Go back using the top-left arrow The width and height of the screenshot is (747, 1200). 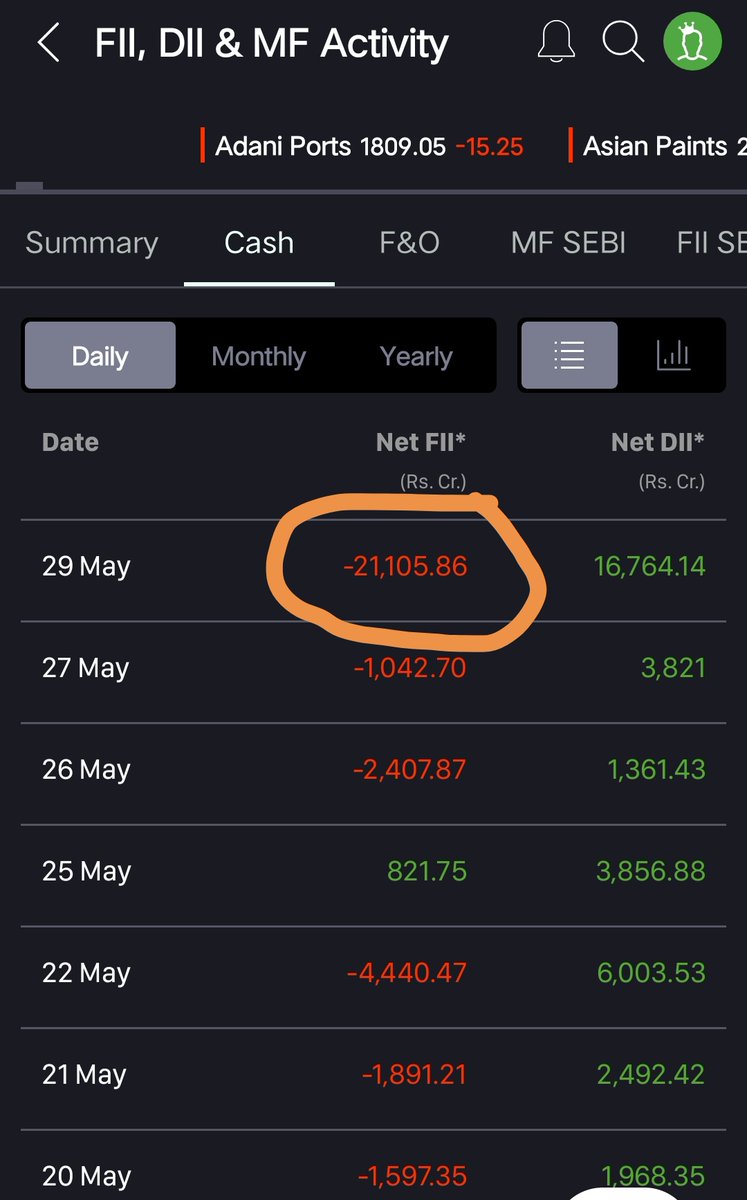(x=48, y=43)
